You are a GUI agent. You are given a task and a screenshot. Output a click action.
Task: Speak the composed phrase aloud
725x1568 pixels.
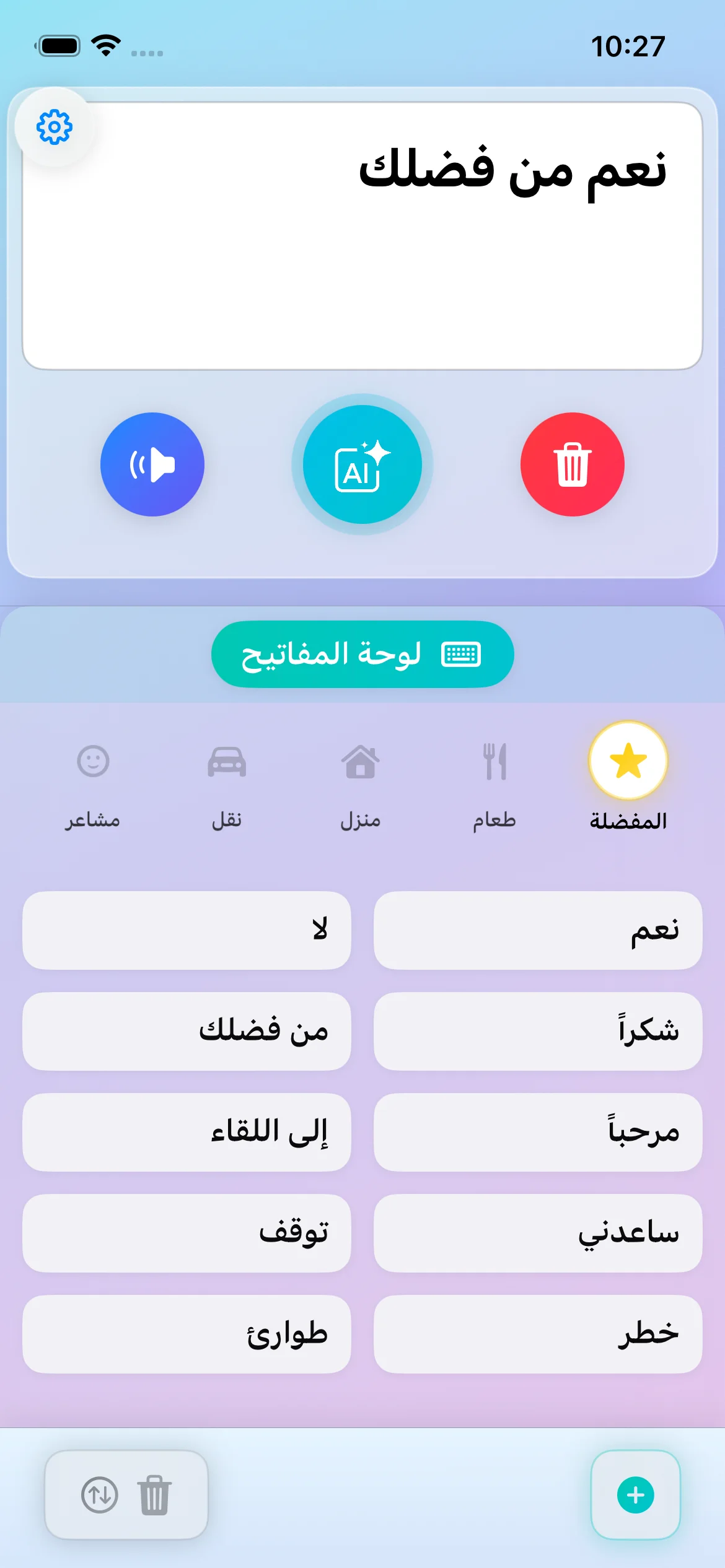click(152, 464)
